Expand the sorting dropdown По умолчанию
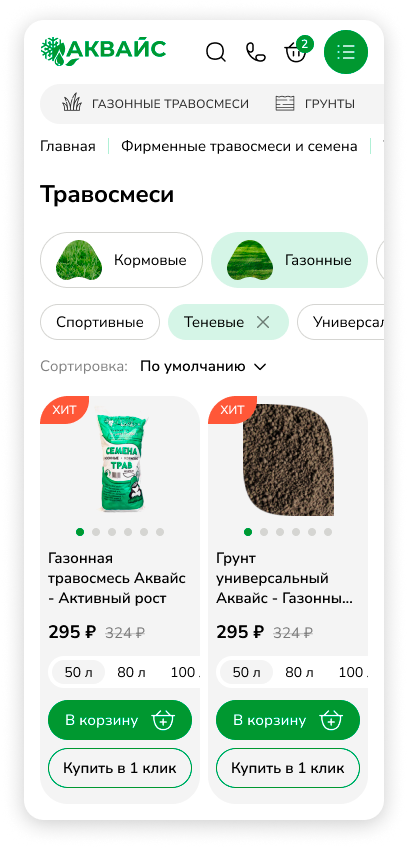Image resolution: width=408 pixels, height=848 pixels. pos(203,367)
